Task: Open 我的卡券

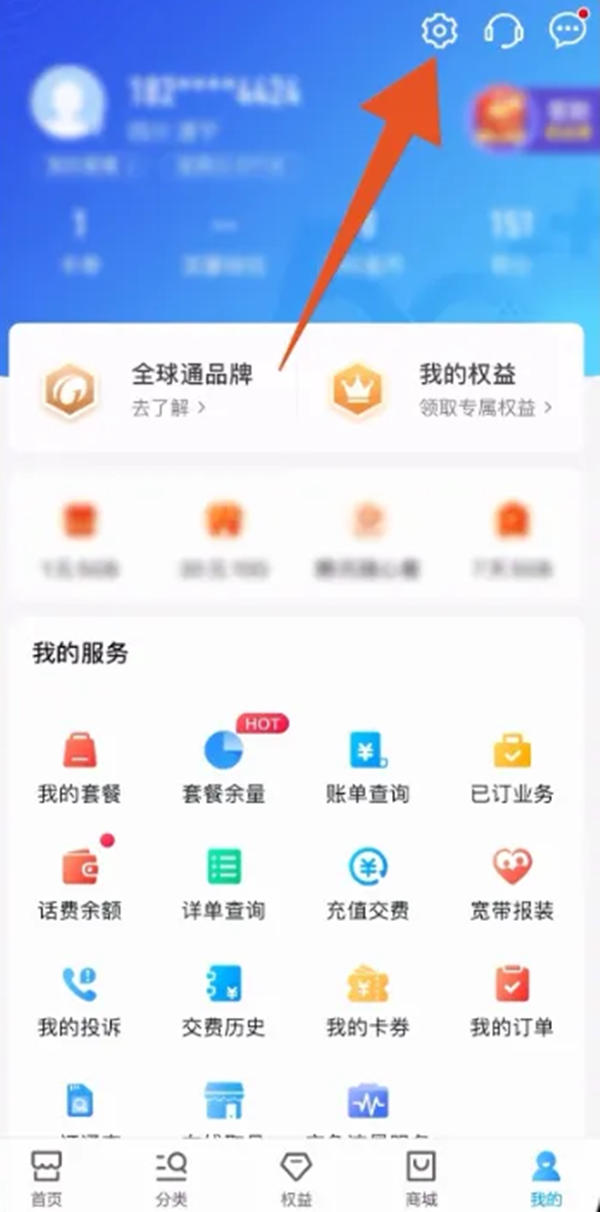Action: tap(367, 1000)
